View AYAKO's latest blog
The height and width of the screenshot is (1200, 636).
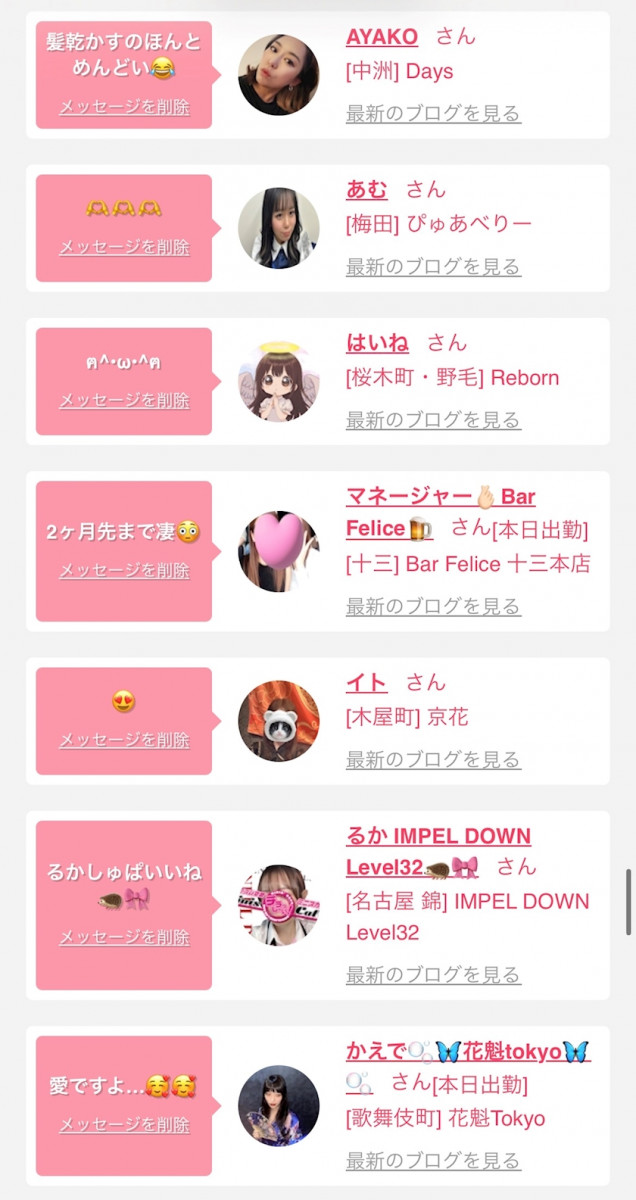[x=433, y=113]
